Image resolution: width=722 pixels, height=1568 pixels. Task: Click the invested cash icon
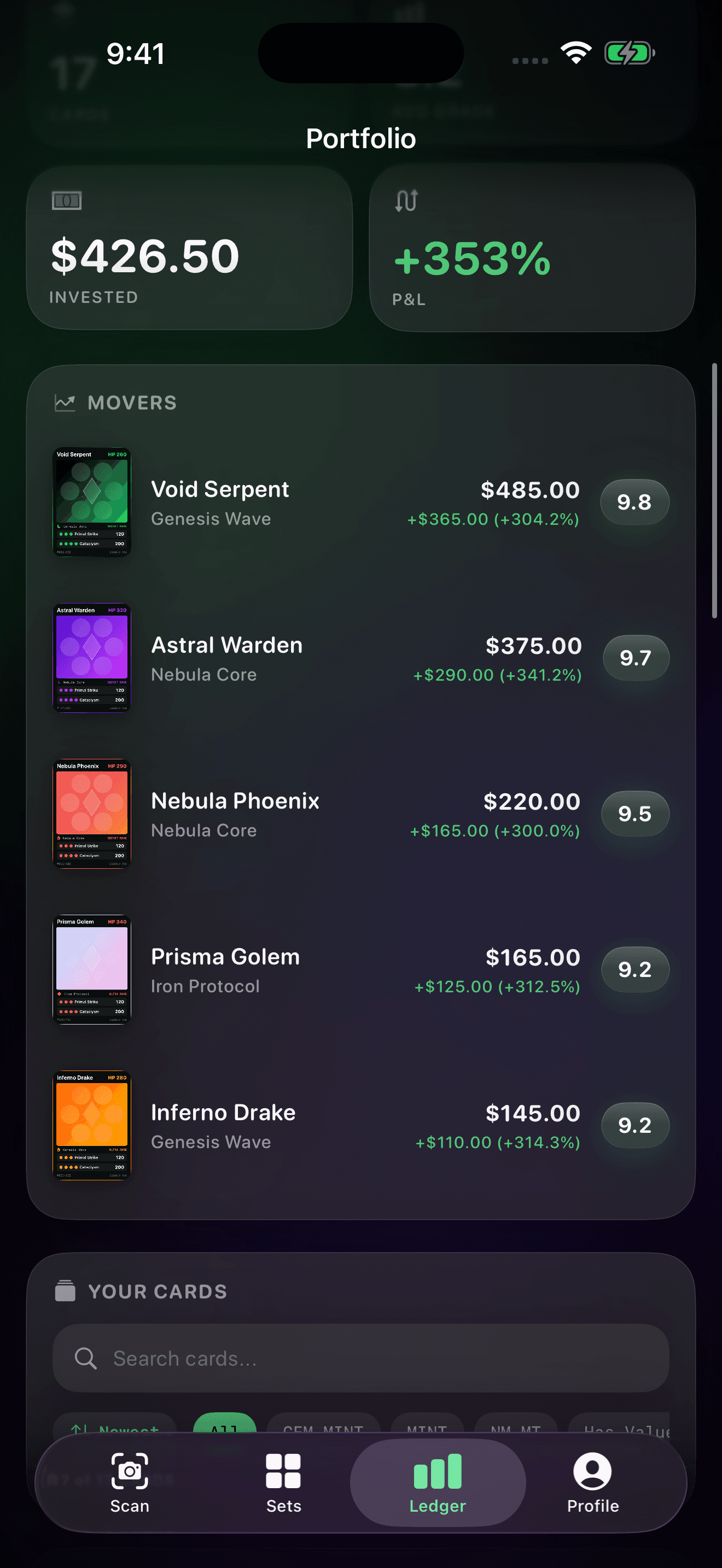66,200
